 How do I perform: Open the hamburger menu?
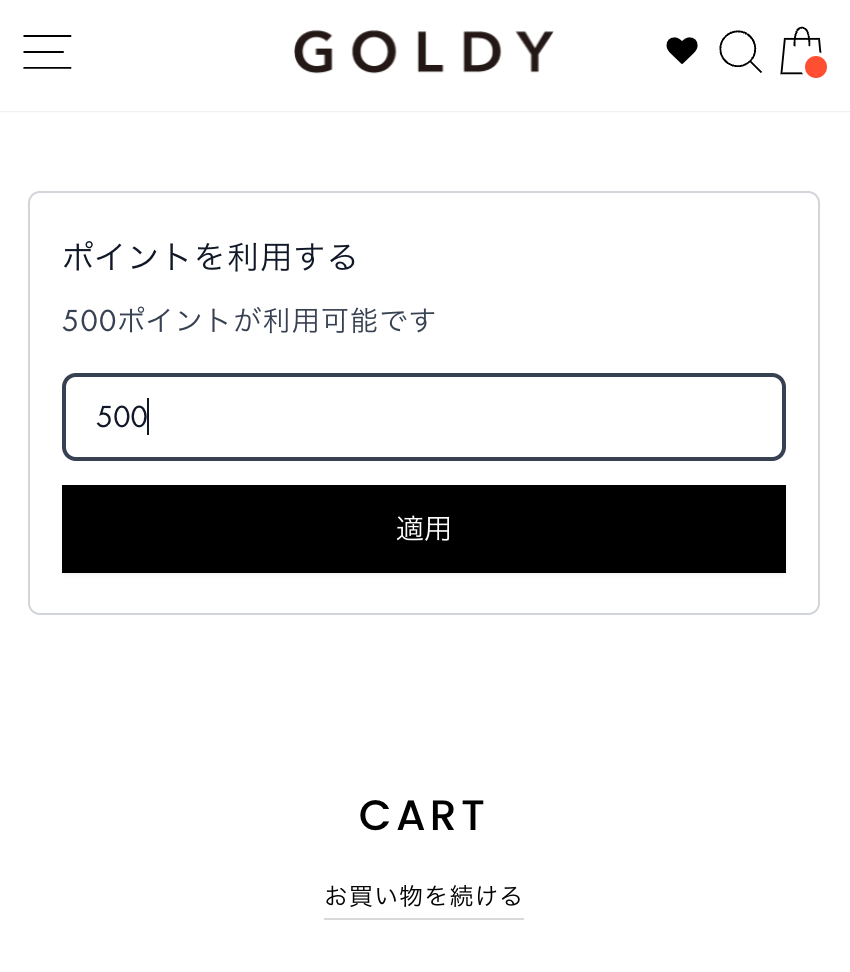47,52
